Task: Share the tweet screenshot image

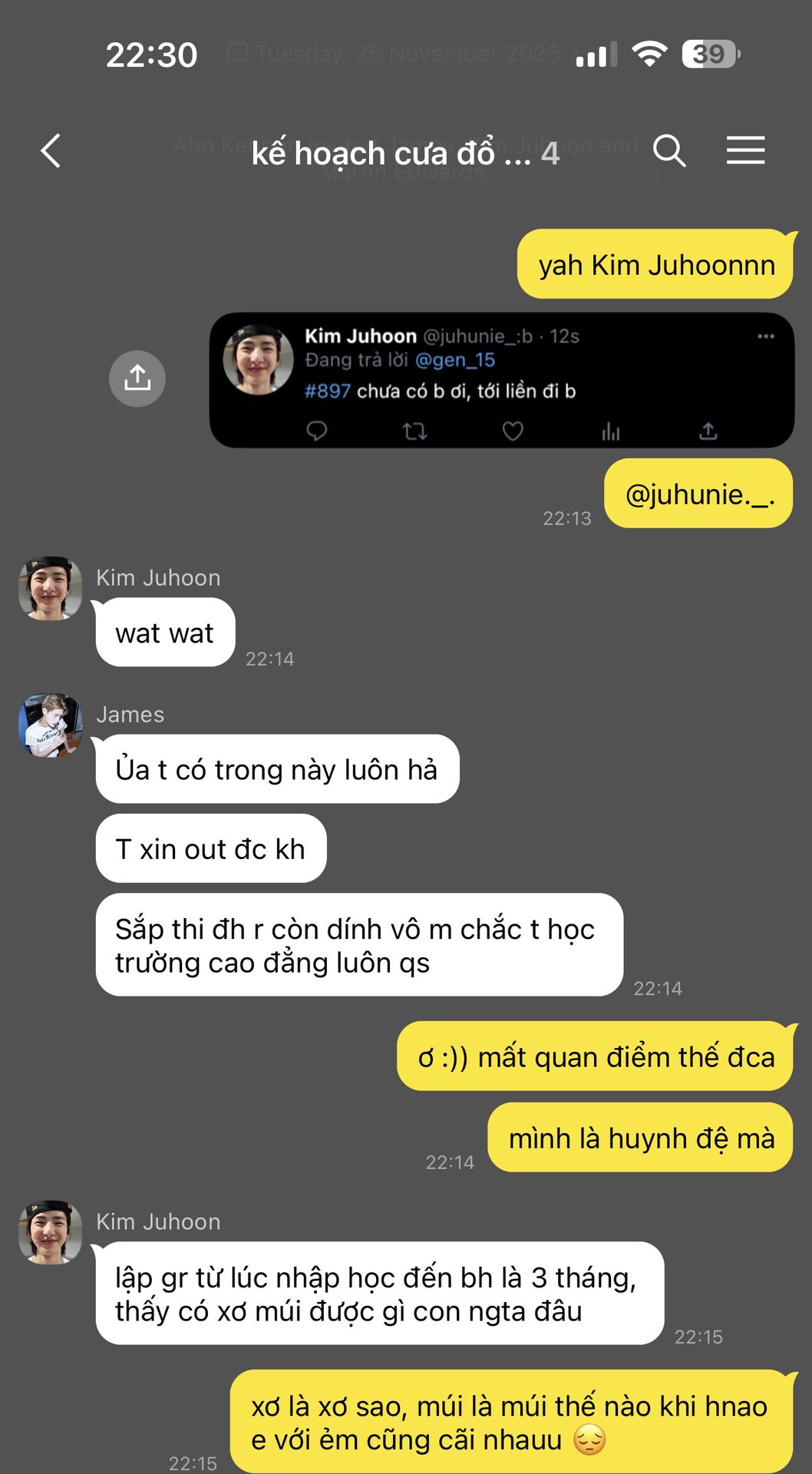Action: [x=137, y=378]
